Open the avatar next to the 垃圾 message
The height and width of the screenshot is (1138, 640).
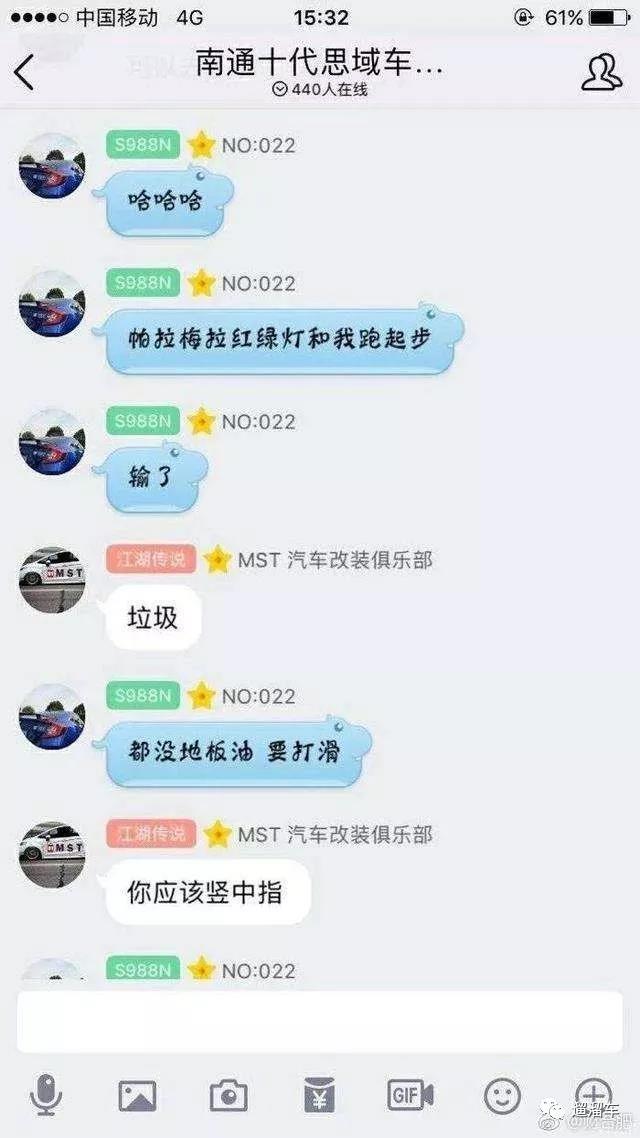[52, 579]
